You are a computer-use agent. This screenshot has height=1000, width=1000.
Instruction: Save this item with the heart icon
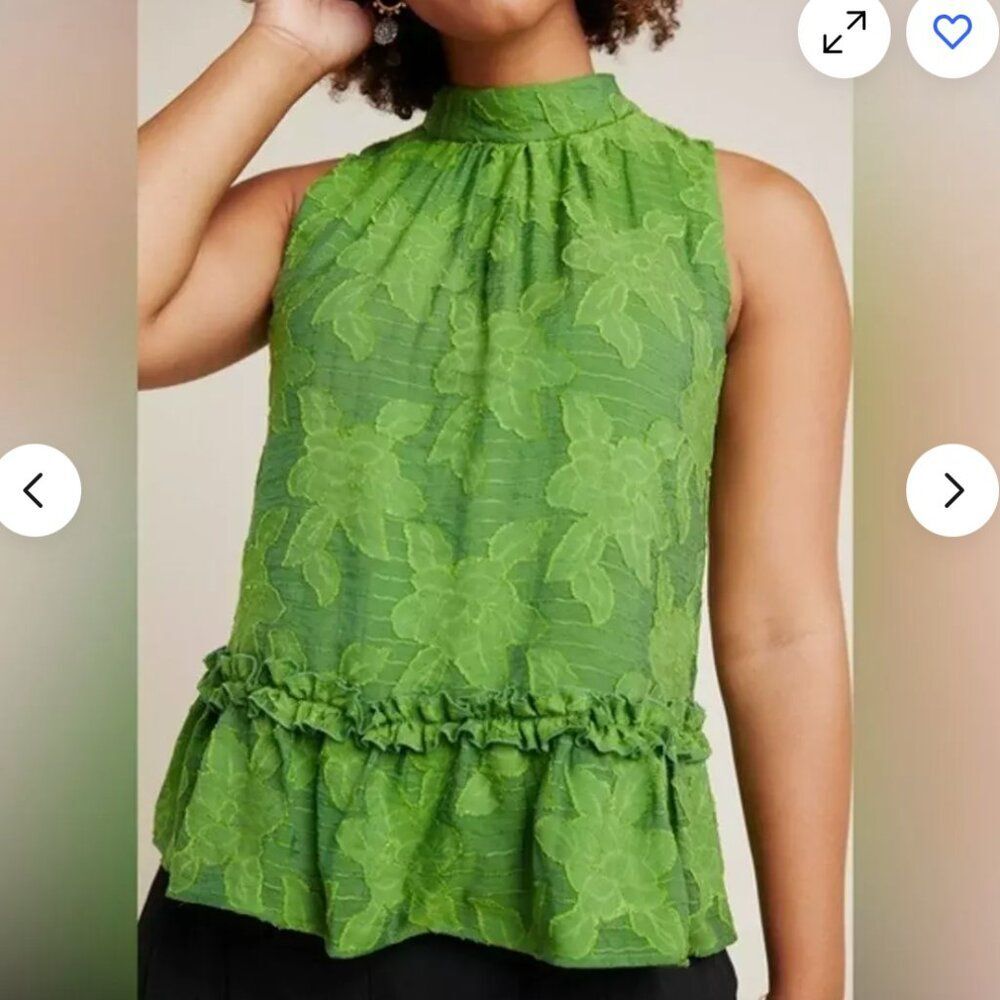[x=951, y=32]
